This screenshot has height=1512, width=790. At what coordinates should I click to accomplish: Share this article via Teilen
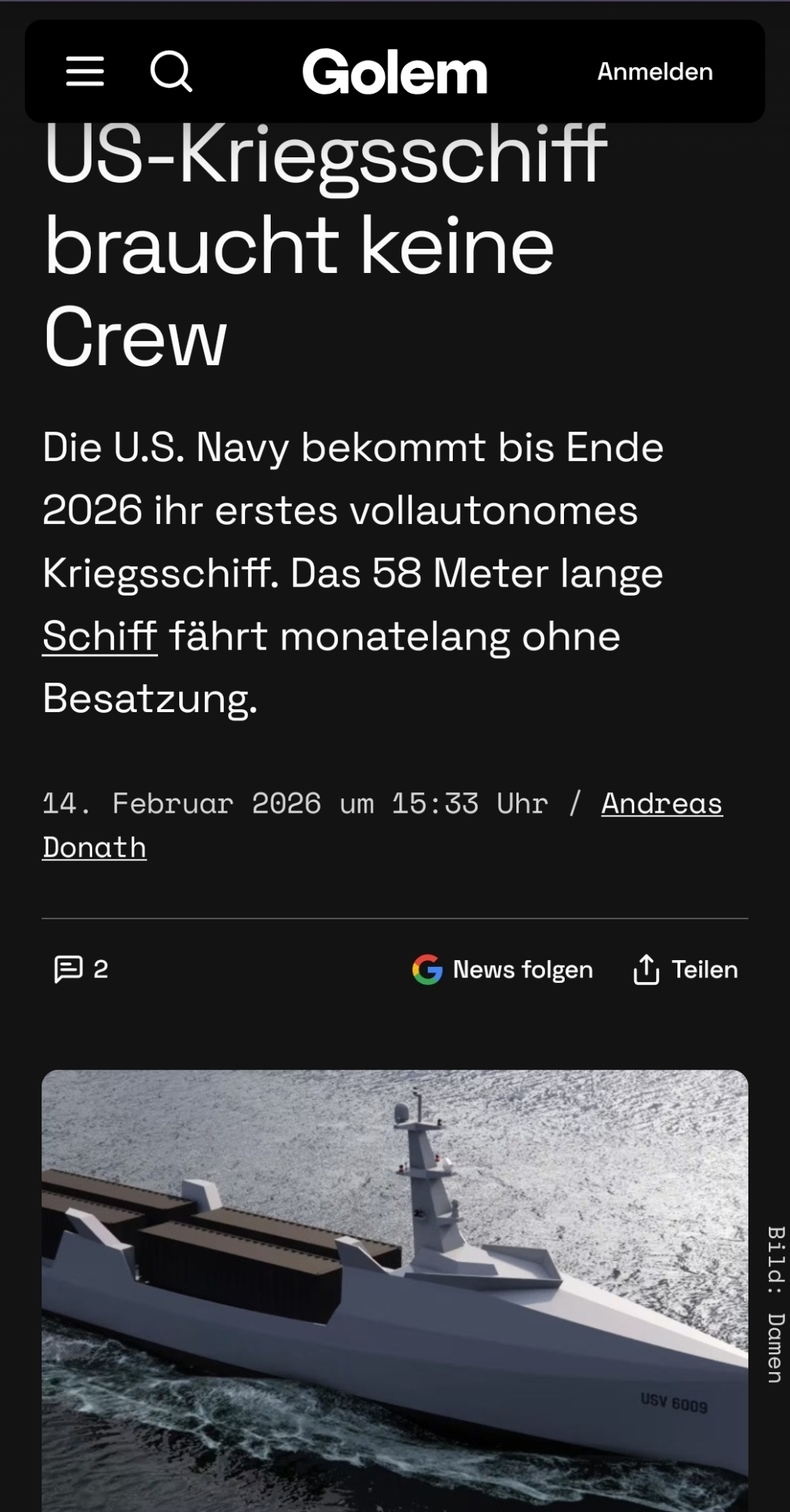[x=685, y=970]
